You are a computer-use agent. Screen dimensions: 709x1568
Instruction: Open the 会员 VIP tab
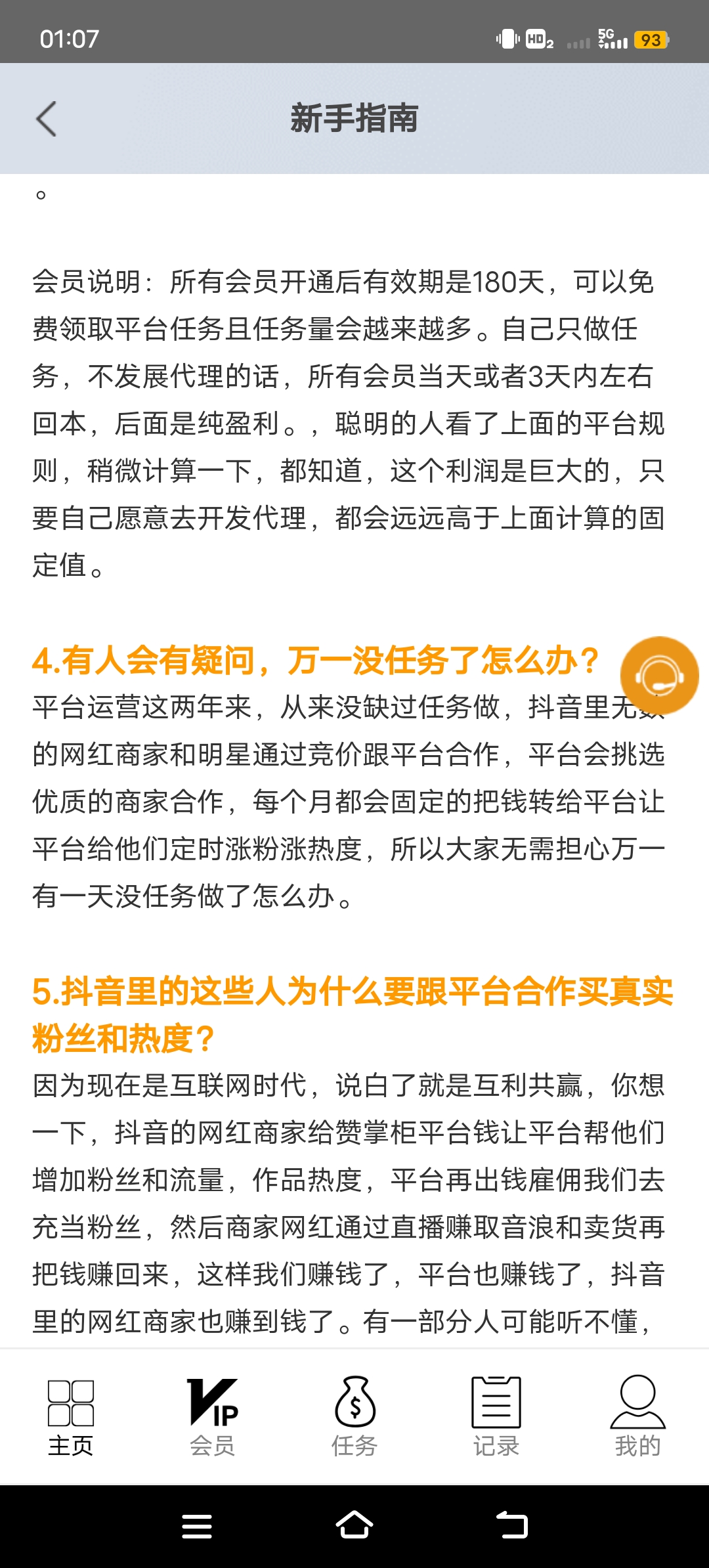pyautogui.click(x=213, y=1417)
